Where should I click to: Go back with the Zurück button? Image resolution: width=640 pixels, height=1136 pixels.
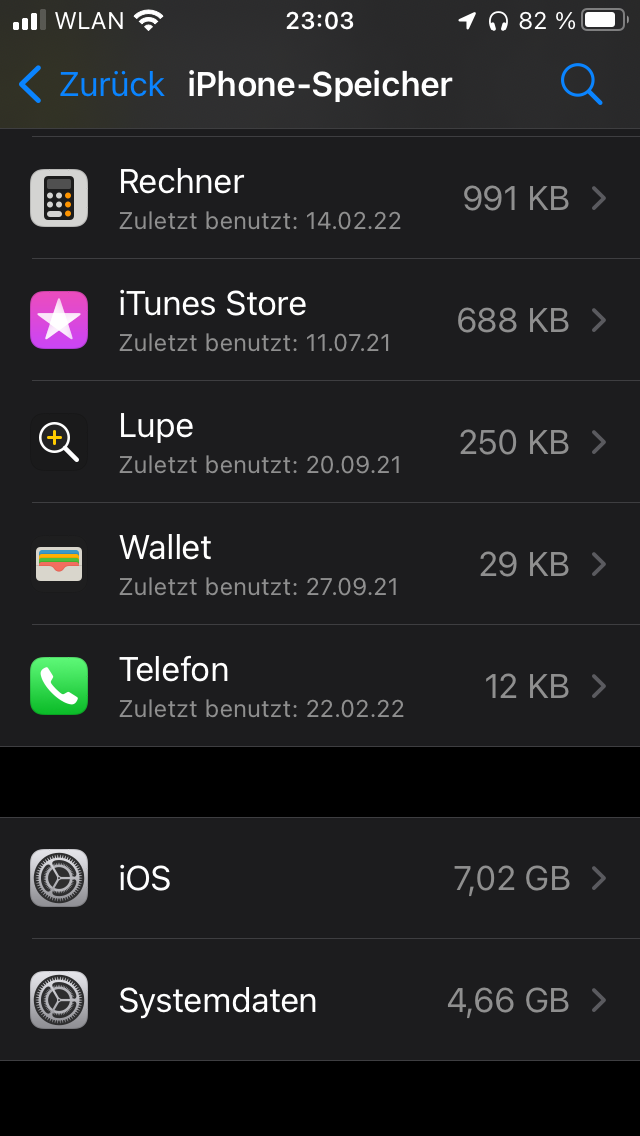coord(91,85)
